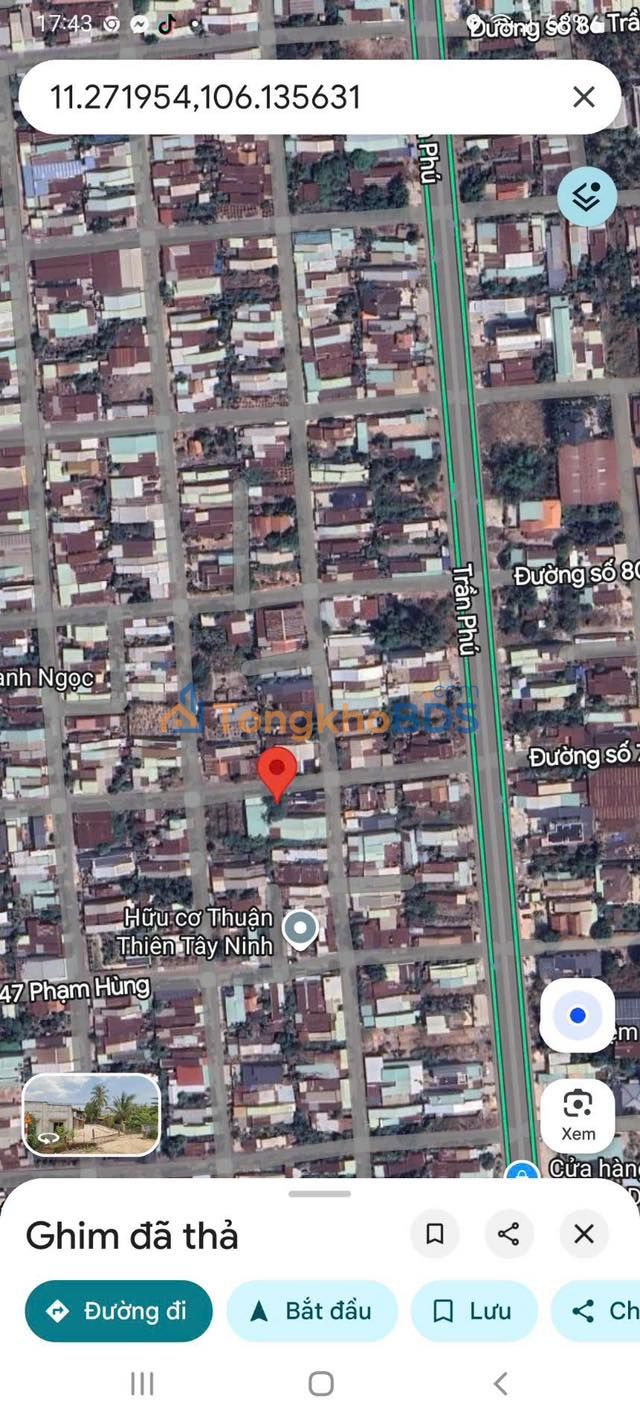The image size is (640, 1421).
Task: Center map on my location
Action: pyautogui.click(x=577, y=1016)
